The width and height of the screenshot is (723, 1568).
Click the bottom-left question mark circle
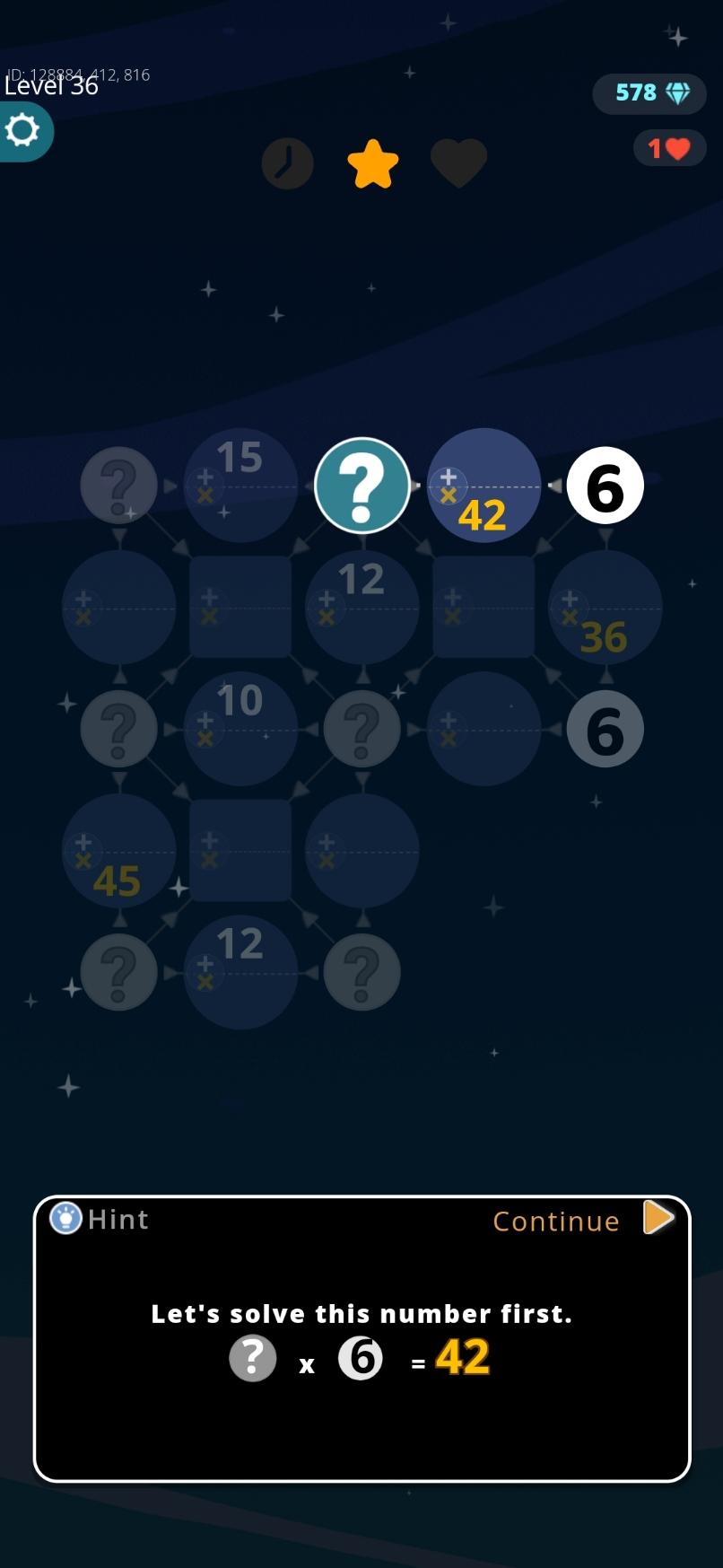[119, 971]
